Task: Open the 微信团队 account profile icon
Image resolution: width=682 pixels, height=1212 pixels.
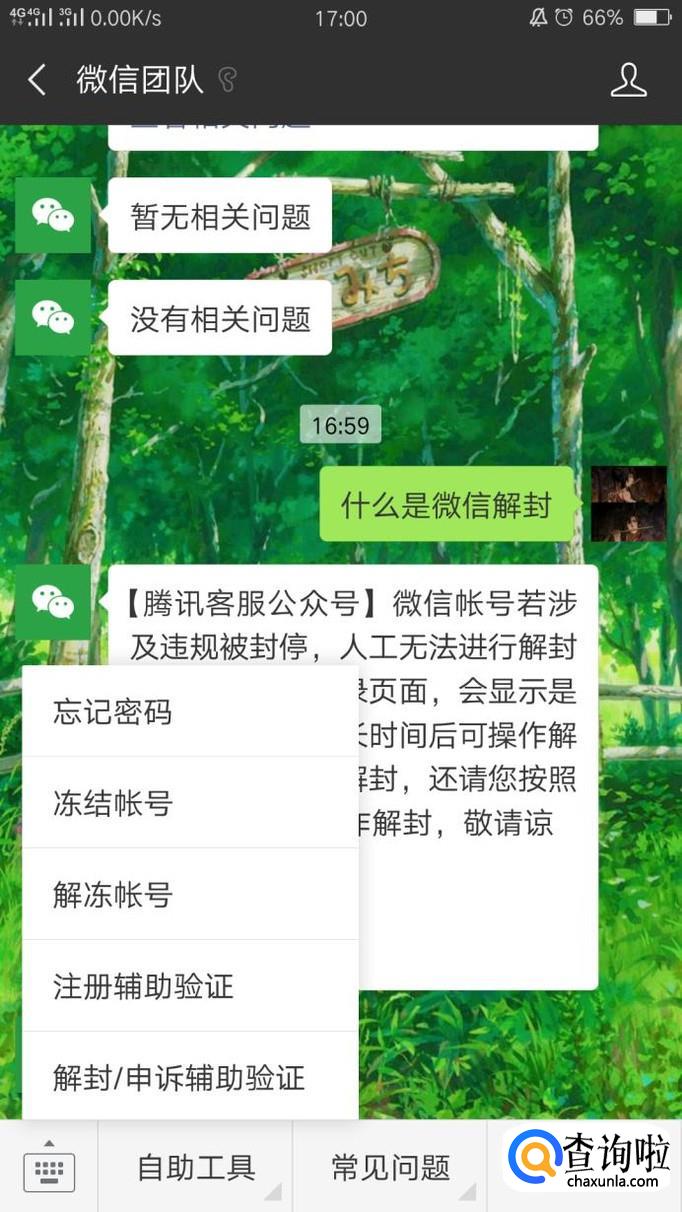Action: click(629, 80)
